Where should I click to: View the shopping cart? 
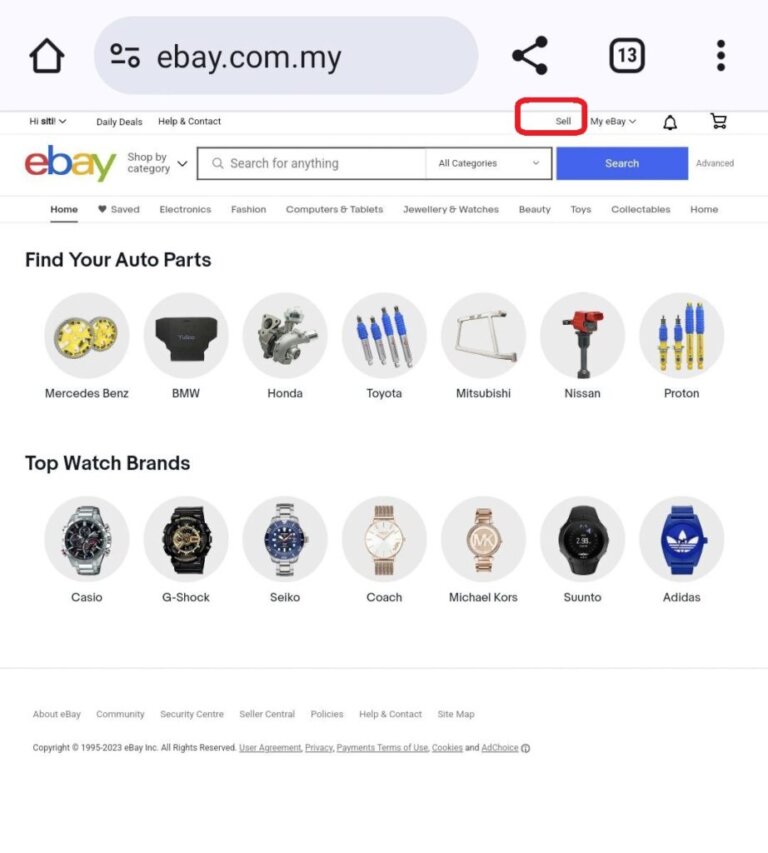coord(718,121)
